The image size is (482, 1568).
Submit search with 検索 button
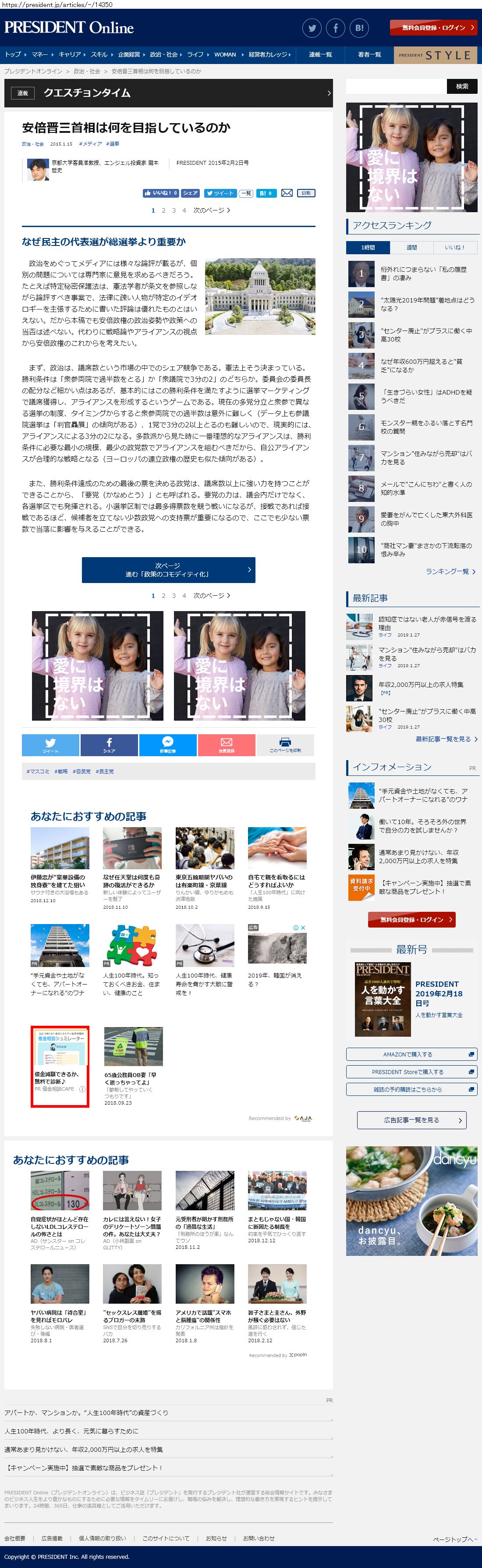click(x=463, y=86)
